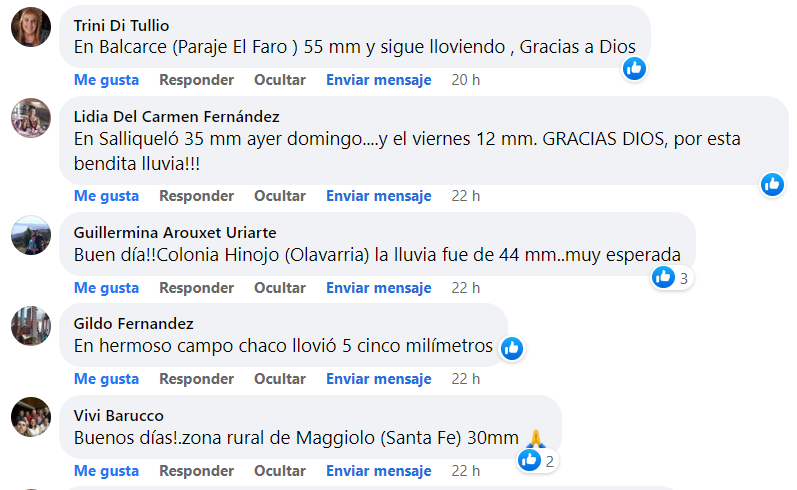Image resolution: width=797 pixels, height=490 pixels.
Task: Send message to Gildo Fernandez
Action: (x=378, y=379)
